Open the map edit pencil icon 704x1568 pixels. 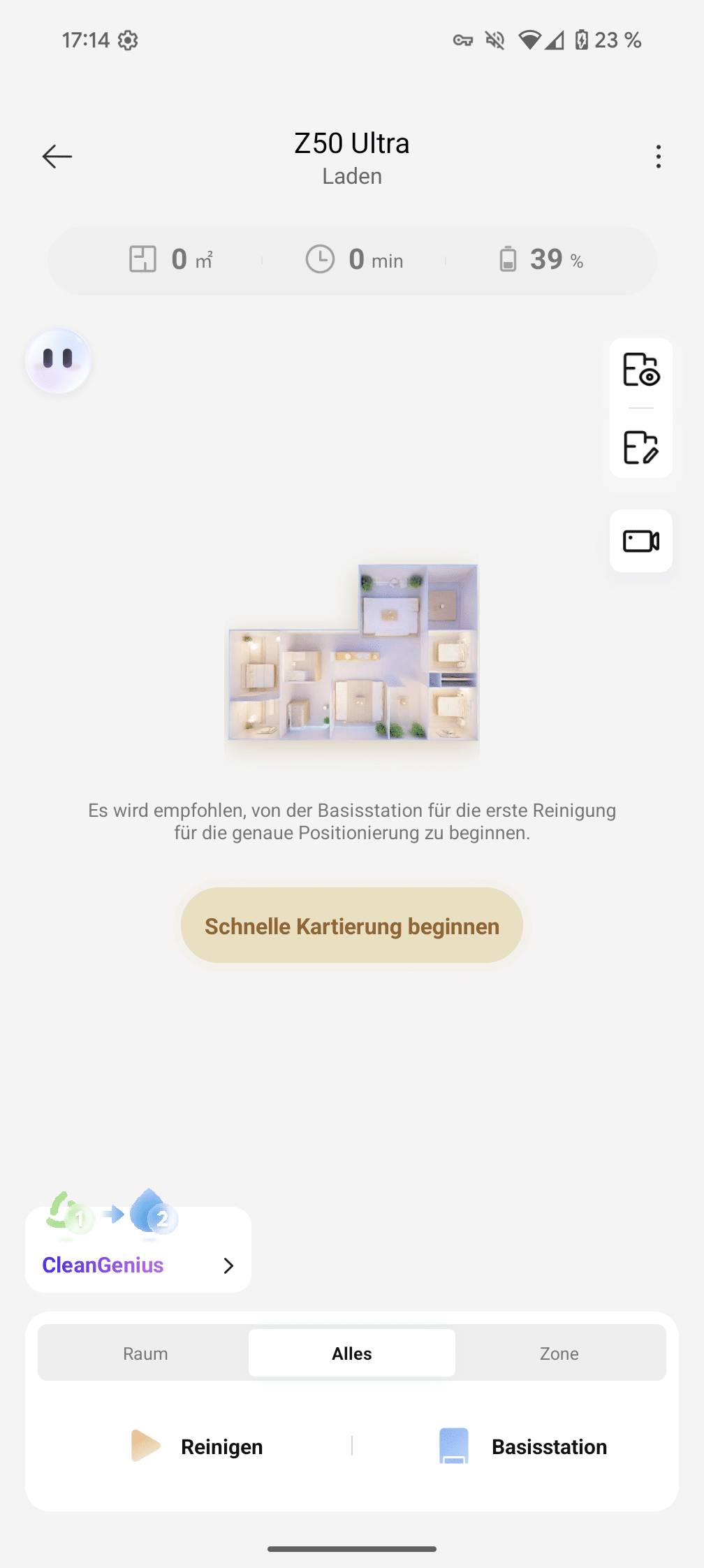pyautogui.click(x=640, y=447)
